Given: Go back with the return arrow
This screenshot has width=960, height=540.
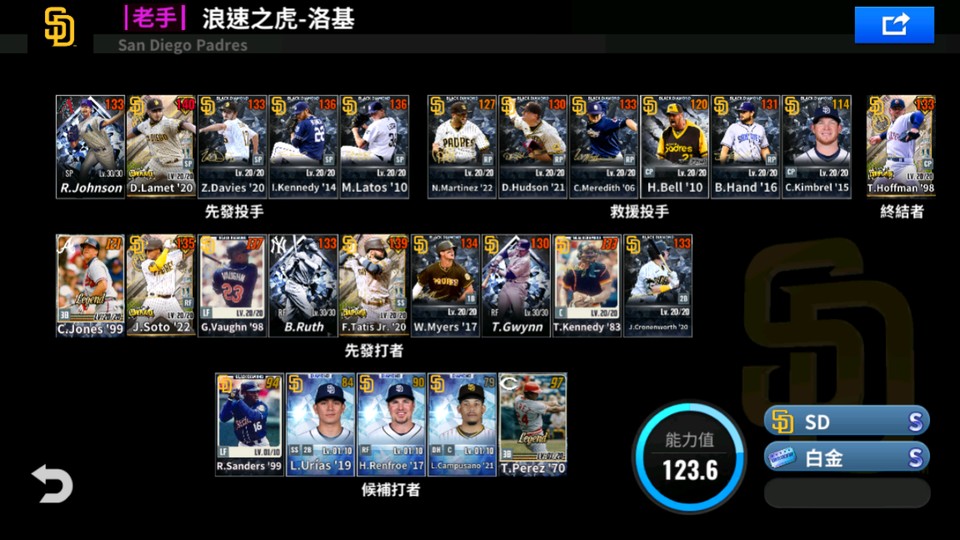Looking at the screenshot, I should click(52, 484).
